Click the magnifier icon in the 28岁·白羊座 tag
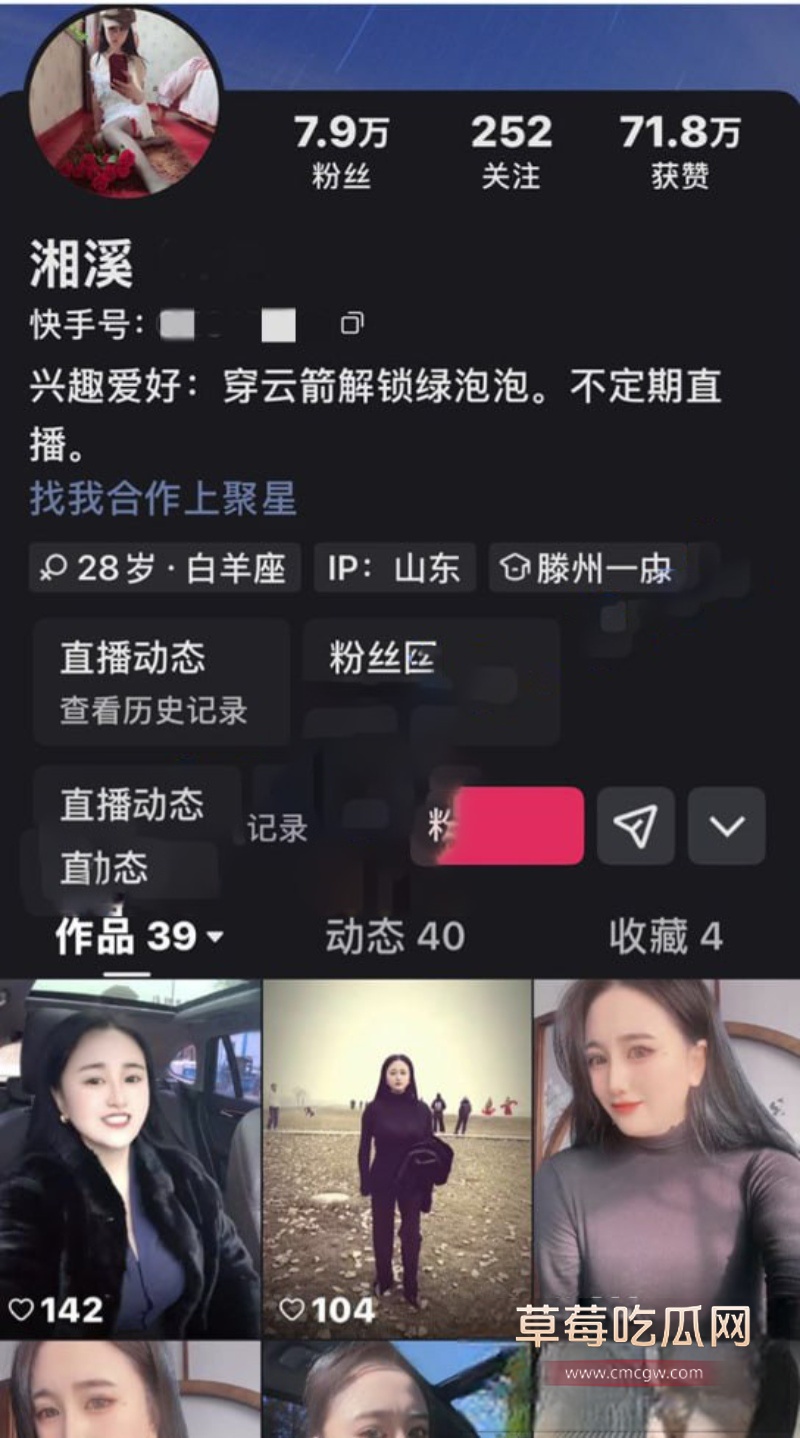 [x=52, y=568]
